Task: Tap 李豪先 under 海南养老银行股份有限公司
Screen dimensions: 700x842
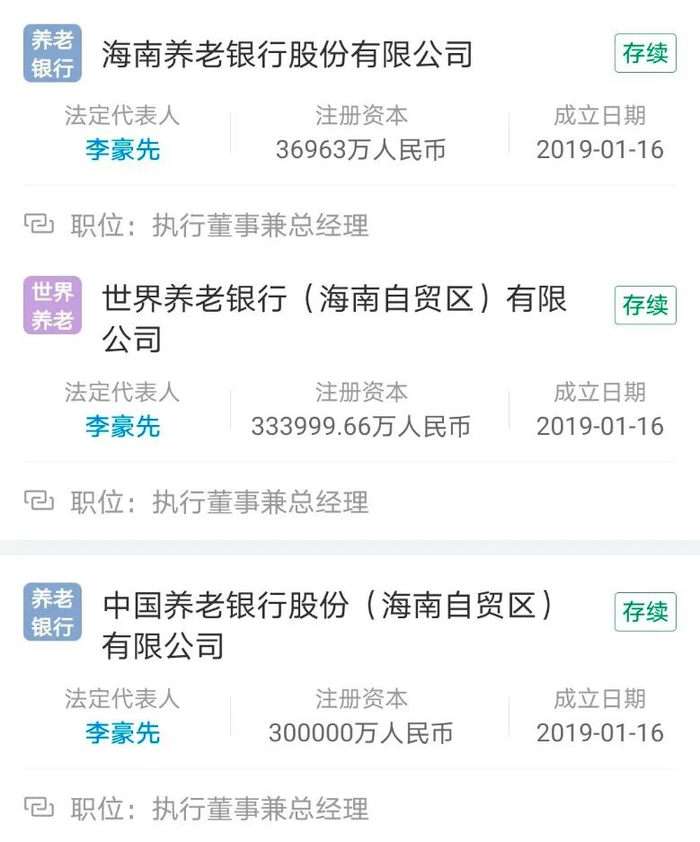Action: (122, 150)
